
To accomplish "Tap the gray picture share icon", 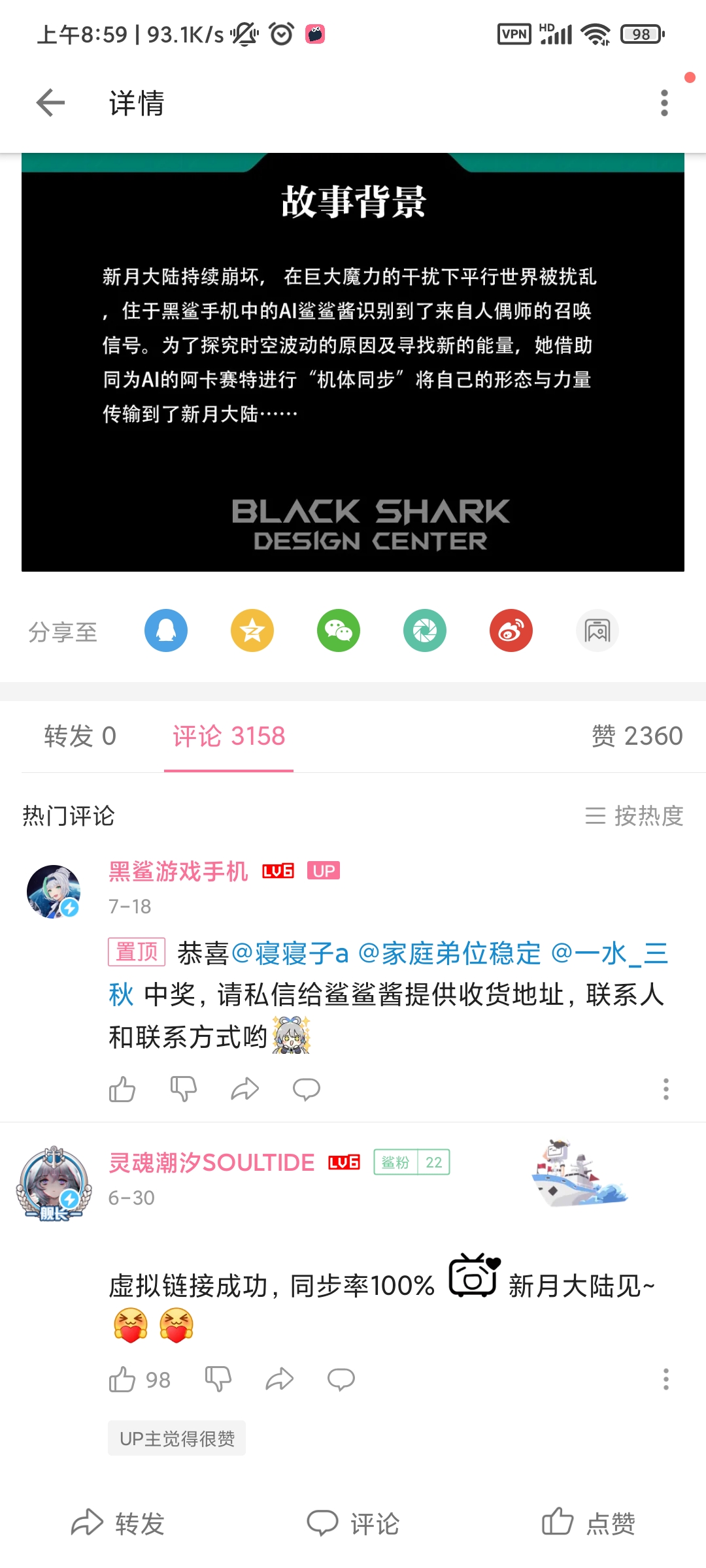I will [597, 630].
